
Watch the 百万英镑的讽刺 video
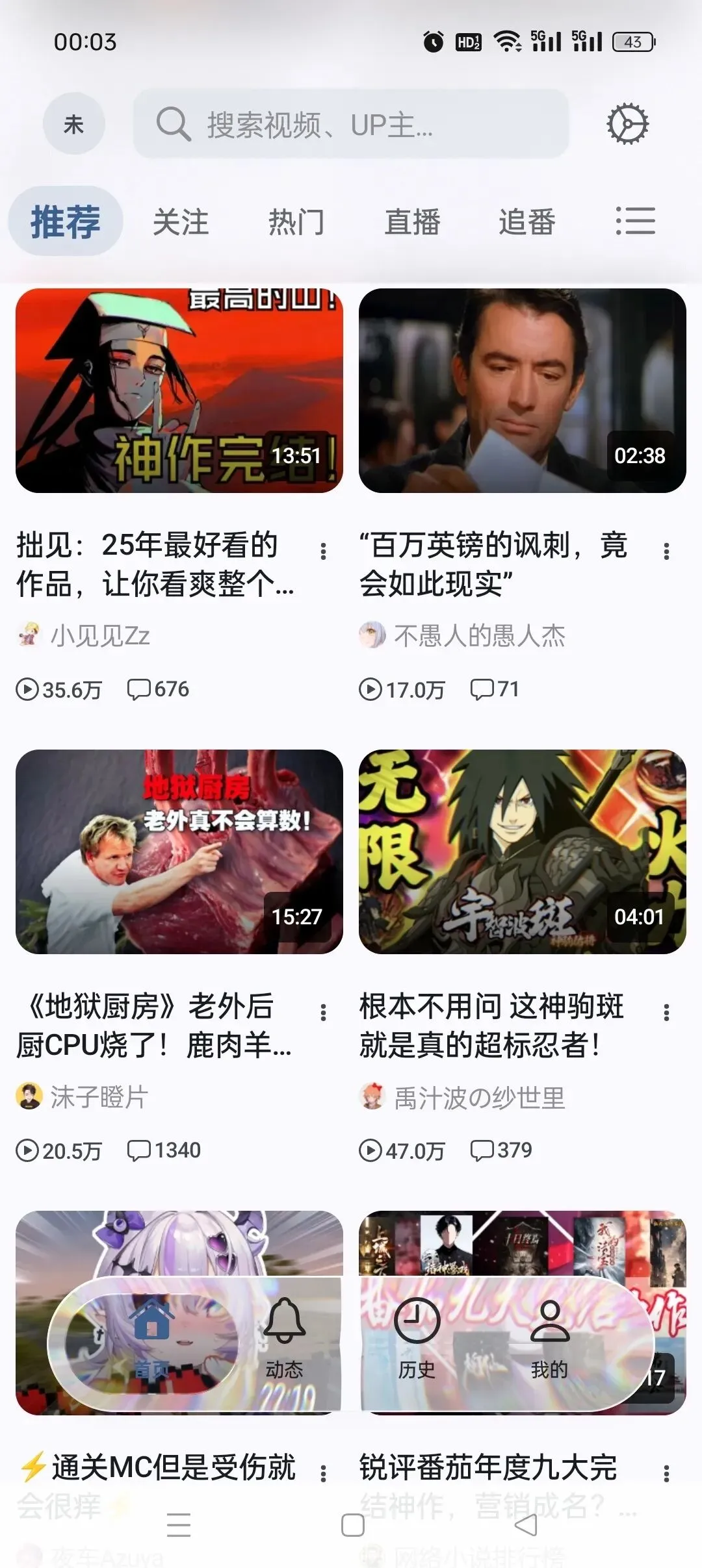[522, 391]
